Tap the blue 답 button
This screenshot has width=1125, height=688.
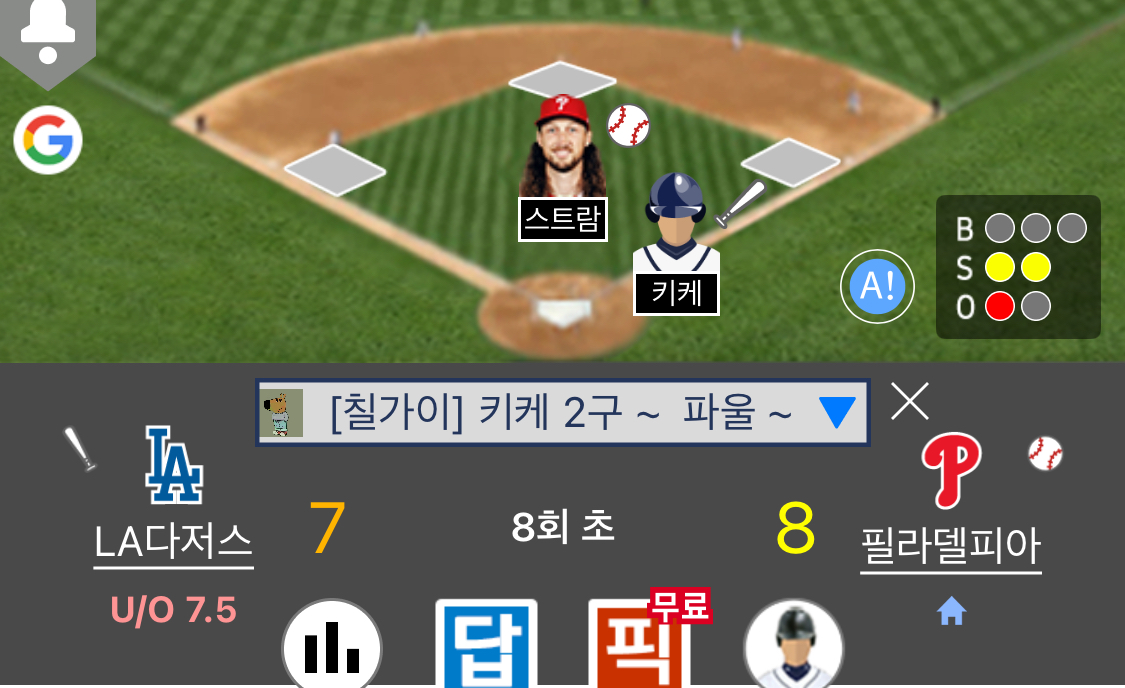tap(486, 645)
